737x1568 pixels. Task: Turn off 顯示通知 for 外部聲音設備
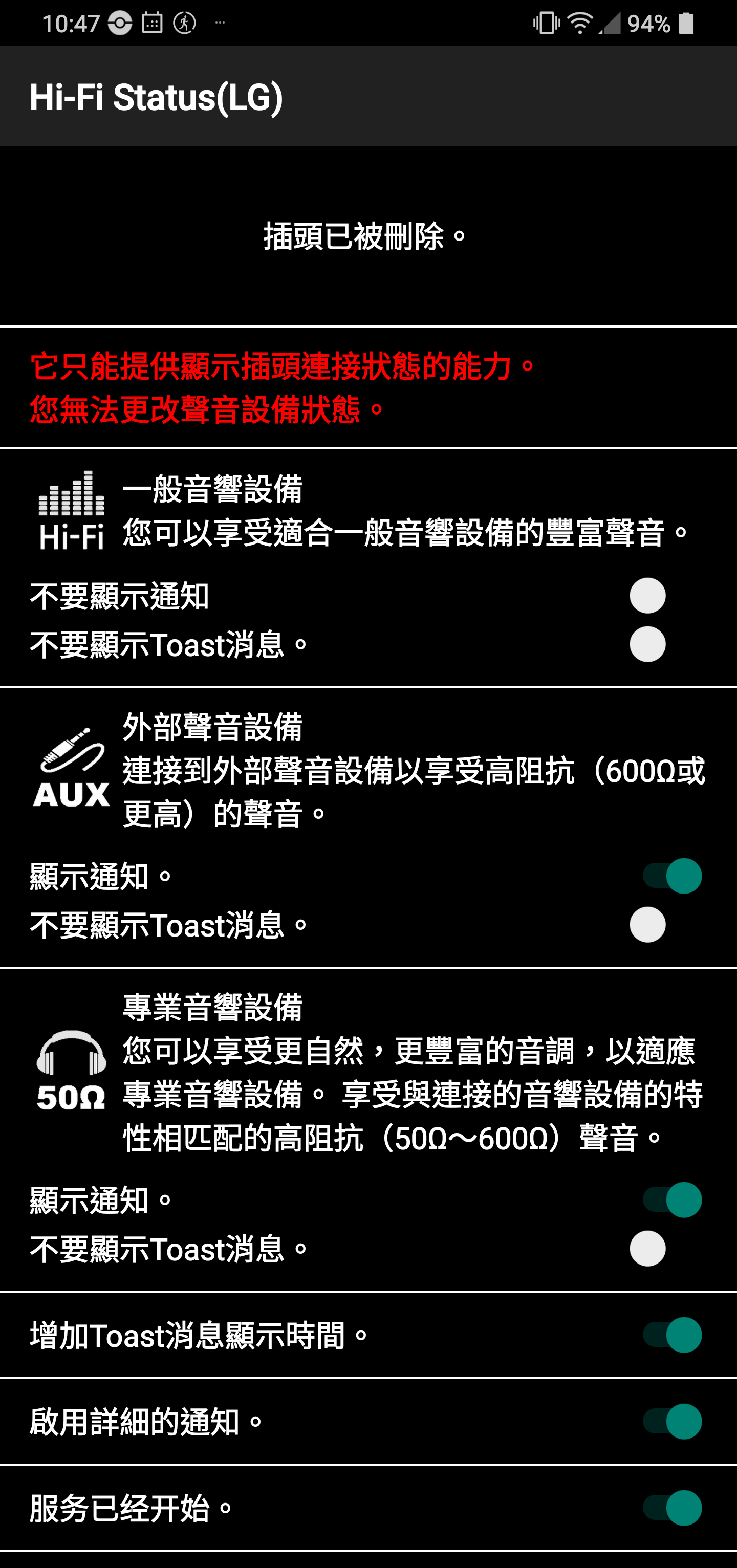672,876
